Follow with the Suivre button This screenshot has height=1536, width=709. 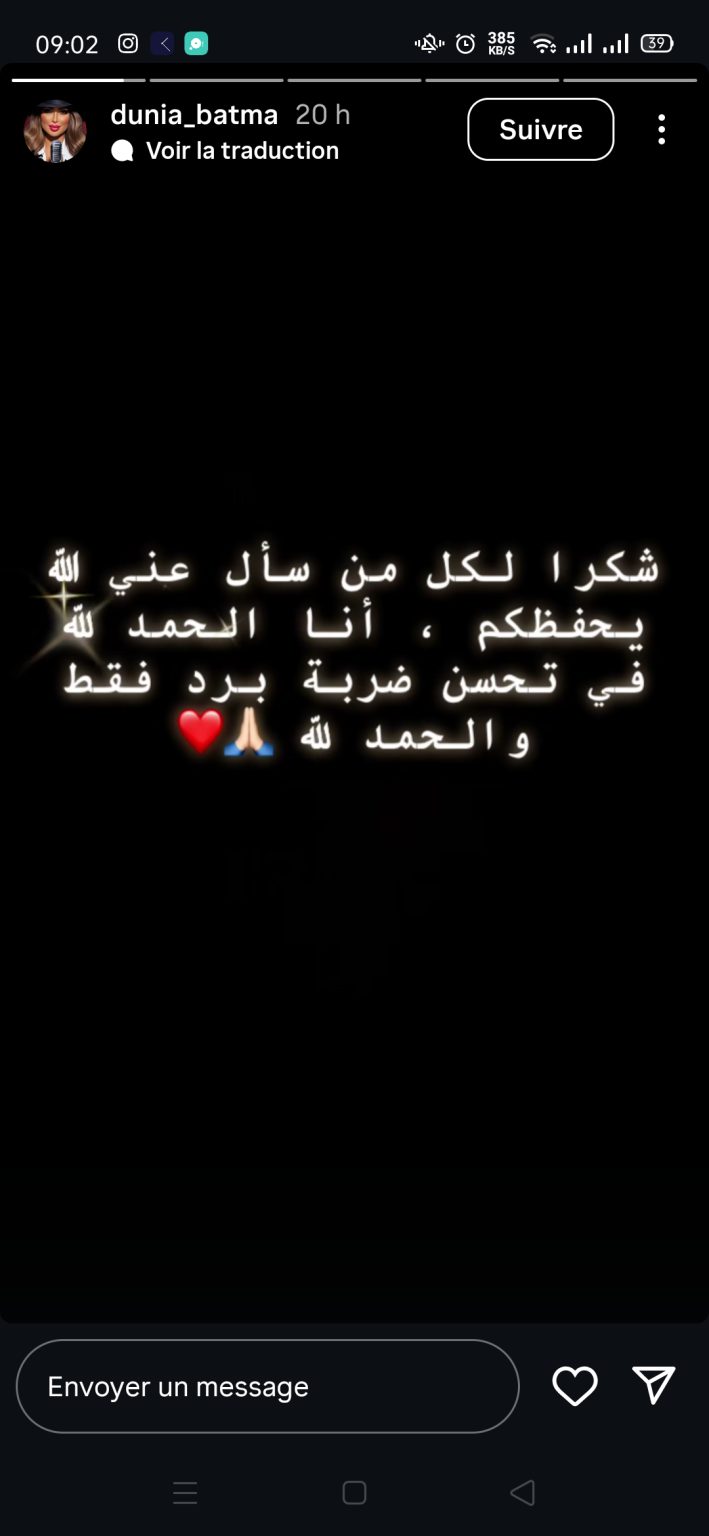[540, 129]
